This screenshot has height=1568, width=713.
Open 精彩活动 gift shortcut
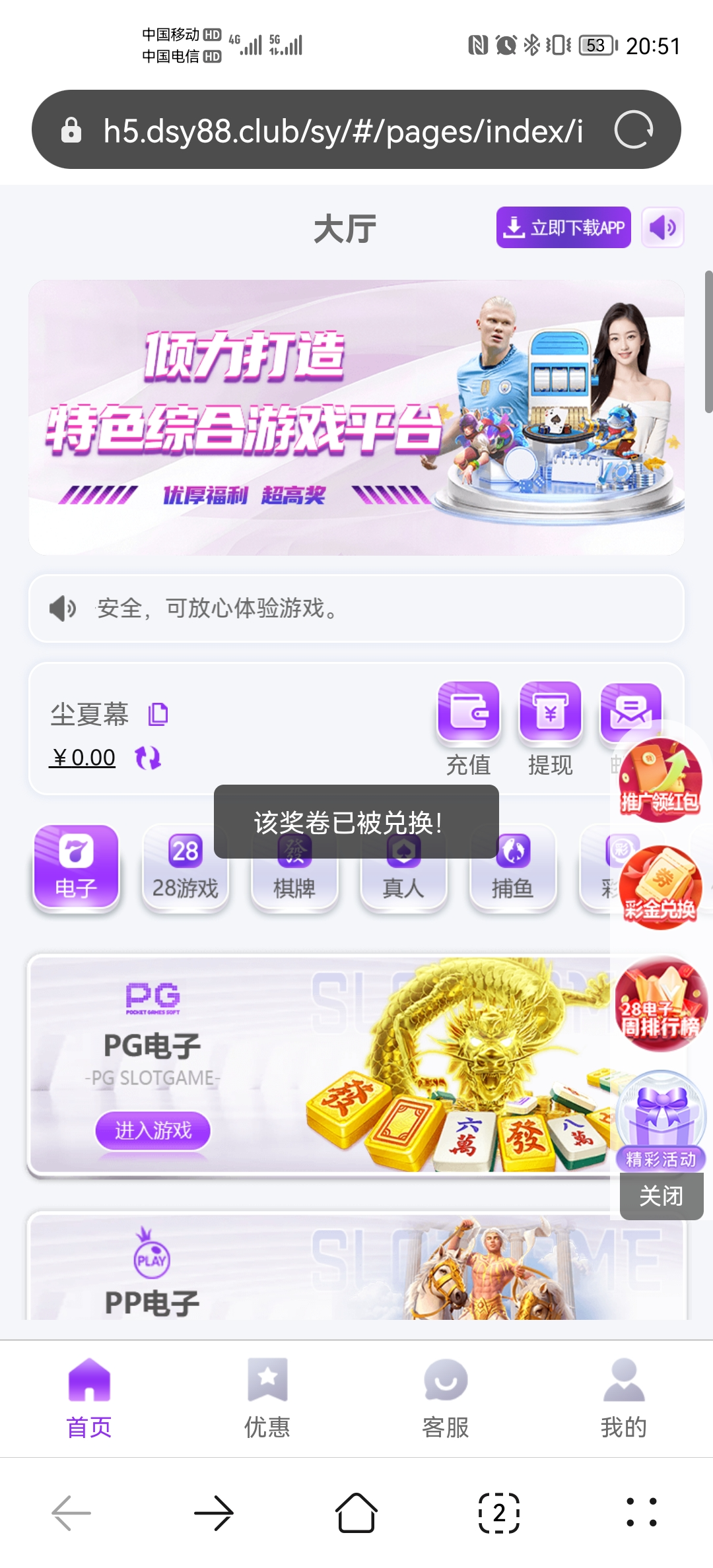tap(660, 1119)
